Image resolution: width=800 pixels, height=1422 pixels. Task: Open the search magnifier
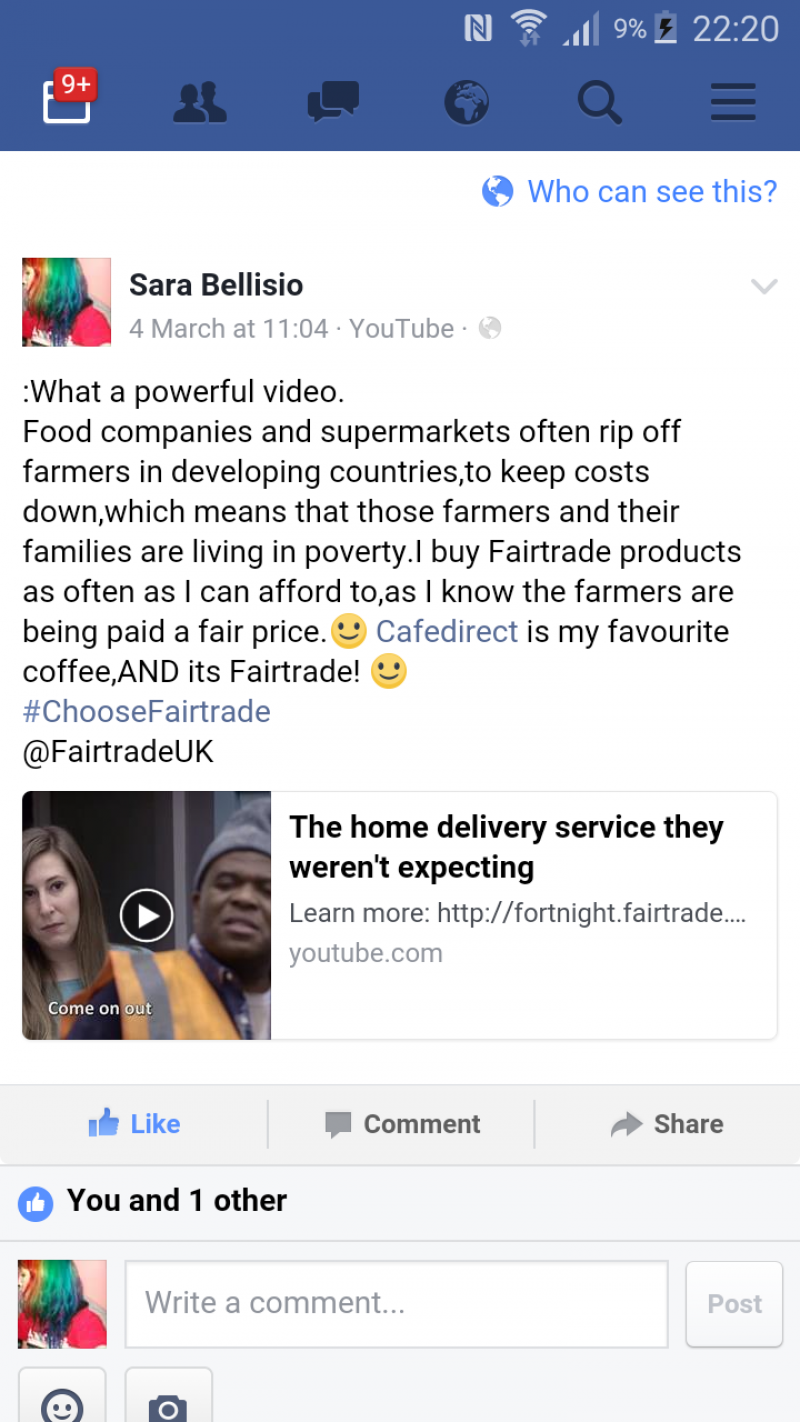[x=599, y=102]
